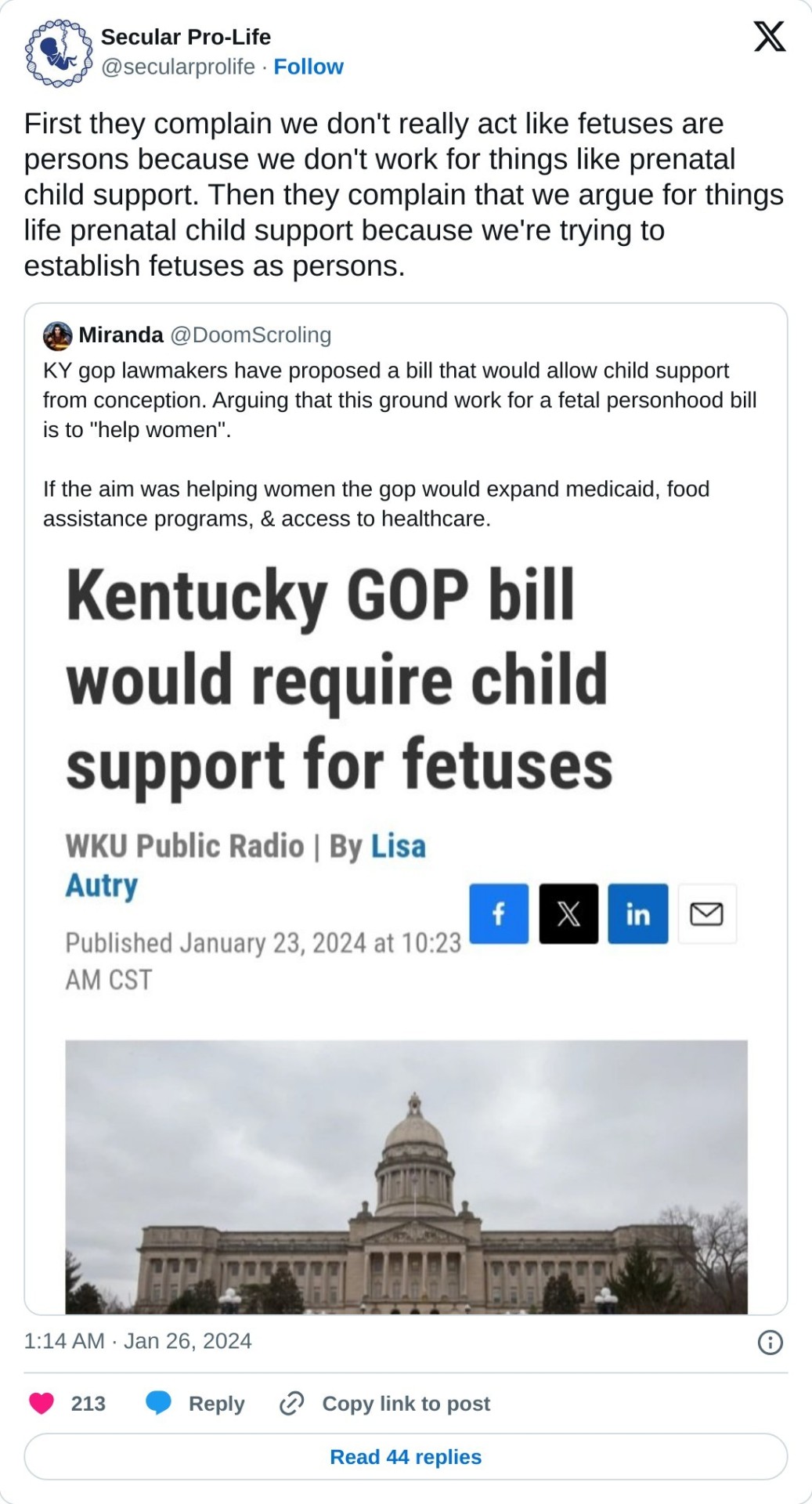Follow the Secular Pro-Life account

point(308,67)
